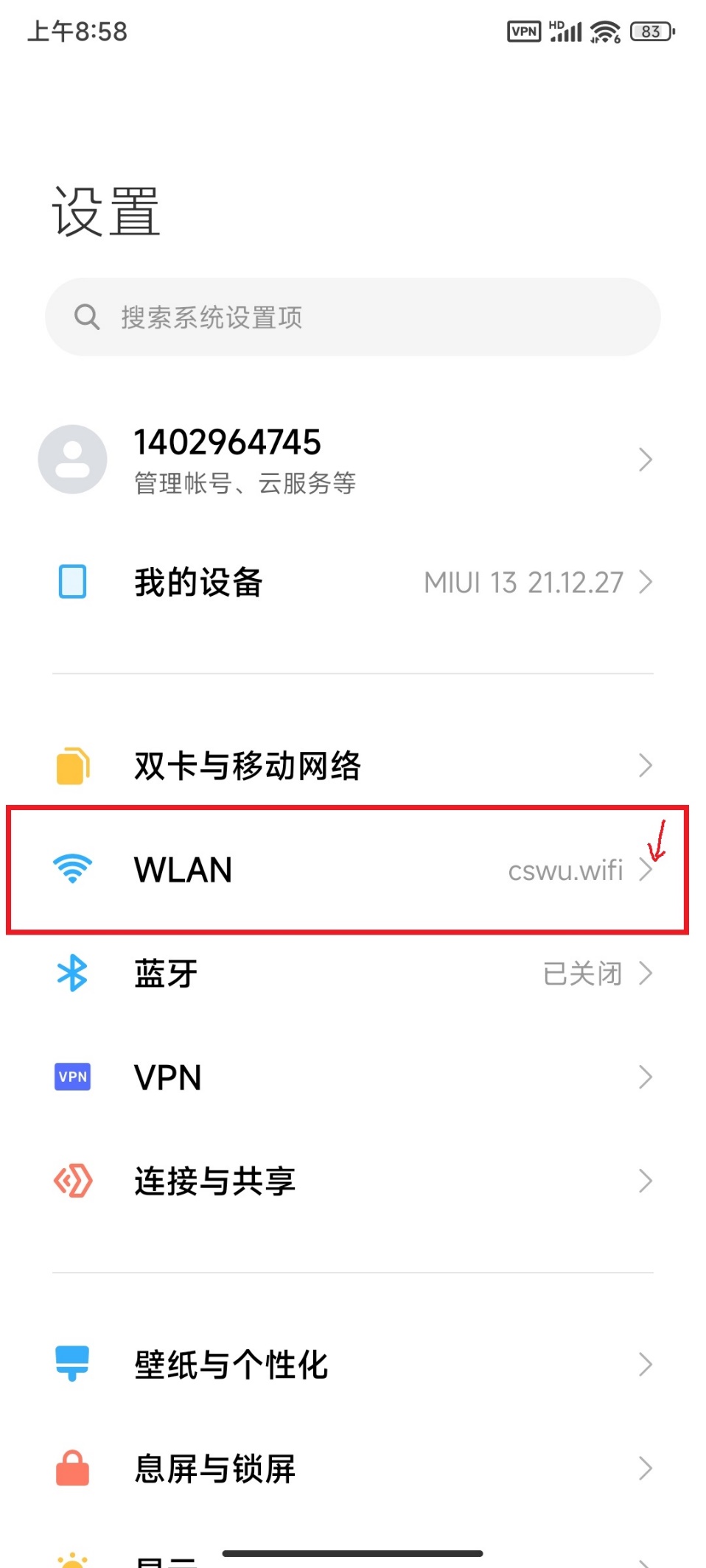Open account 1402964745 management
The image size is (706, 1568).
pos(346,460)
